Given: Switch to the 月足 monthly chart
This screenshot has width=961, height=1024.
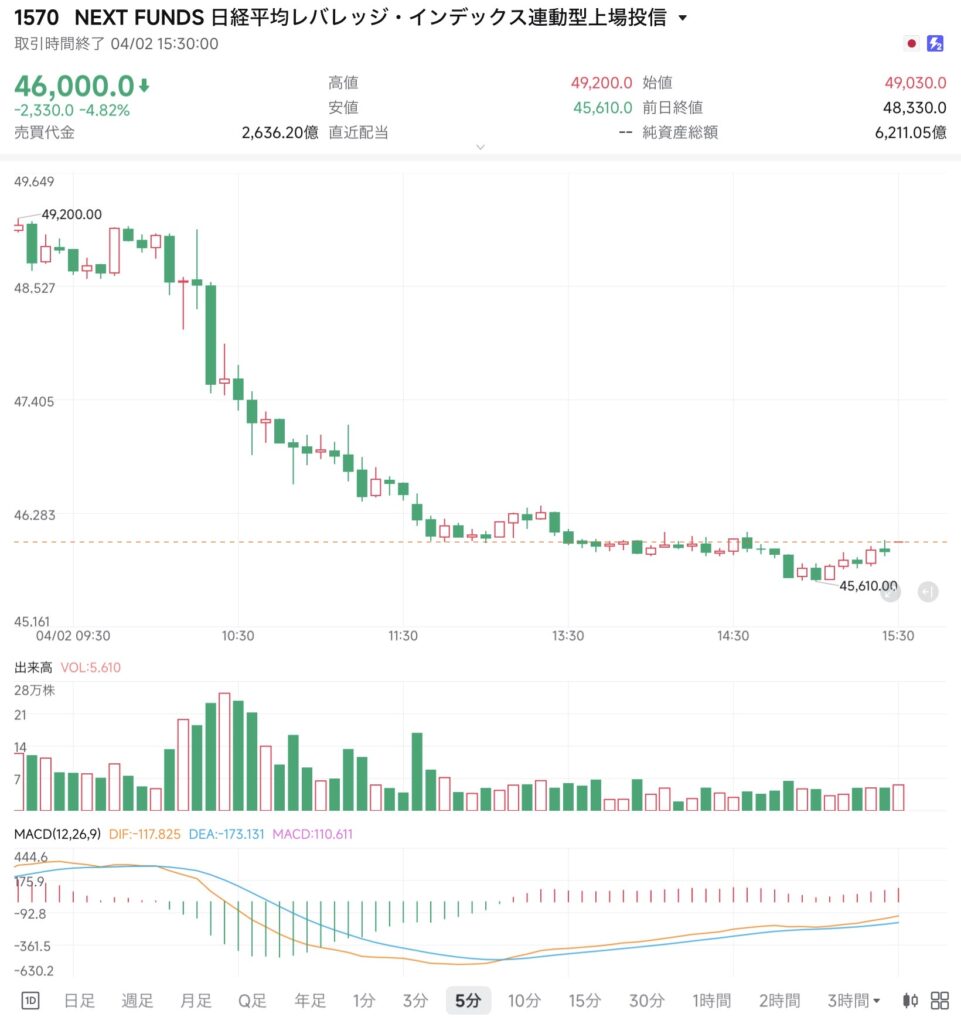Looking at the screenshot, I should point(196,1000).
